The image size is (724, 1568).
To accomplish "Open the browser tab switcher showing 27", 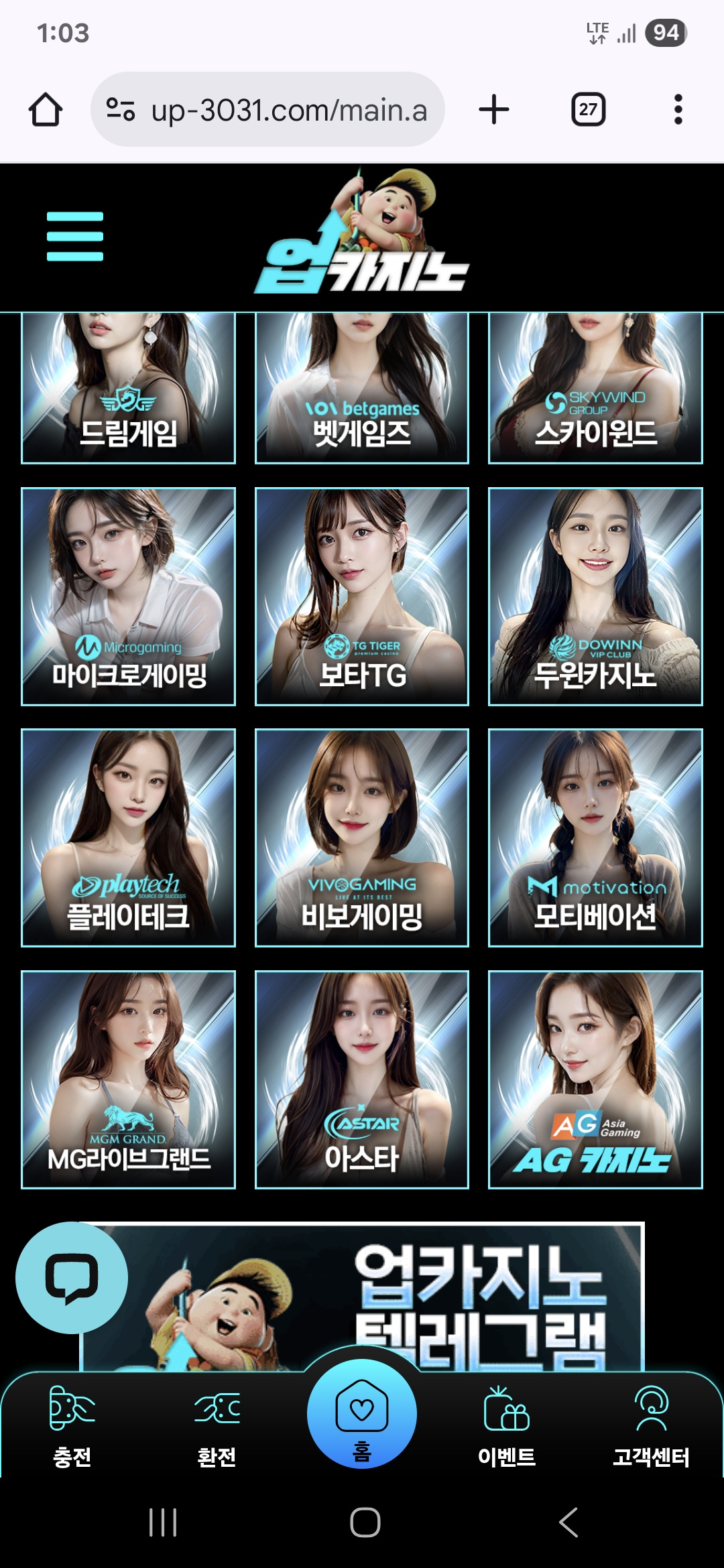I will (588, 109).
